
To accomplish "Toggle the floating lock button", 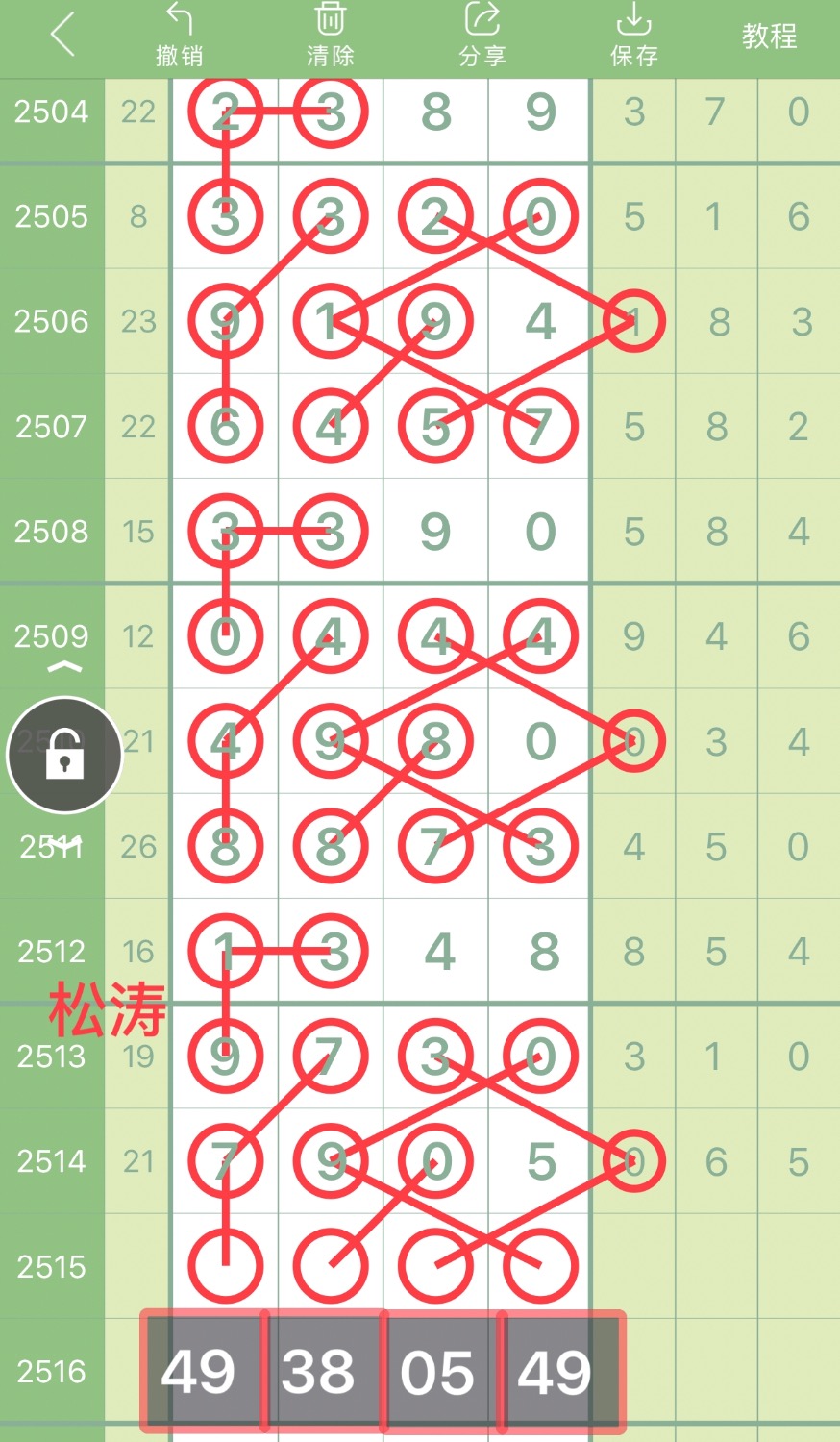I will tap(64, 756).
